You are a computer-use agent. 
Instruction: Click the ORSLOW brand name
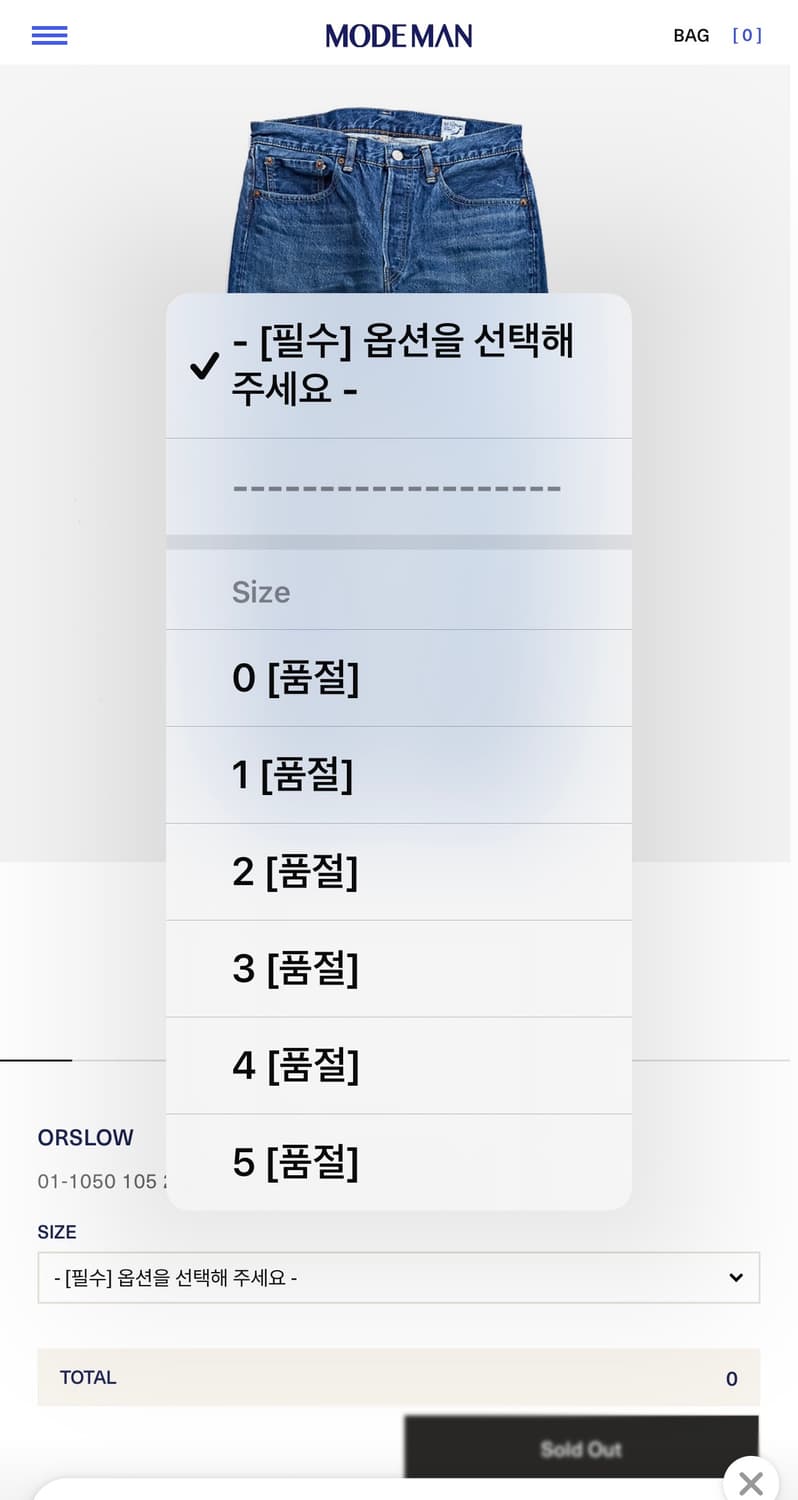click(85, 1137)
